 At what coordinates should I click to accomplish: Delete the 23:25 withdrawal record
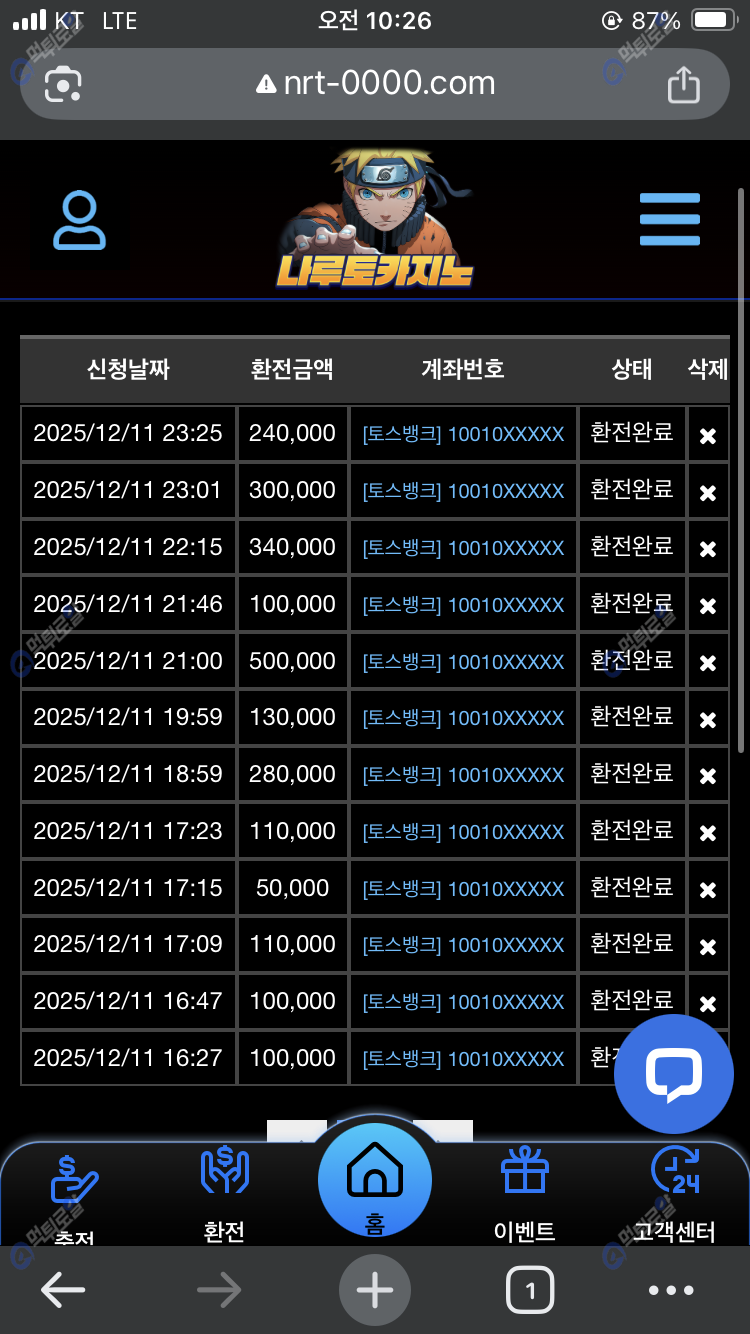pyautogui.click(x=707, y=435)
